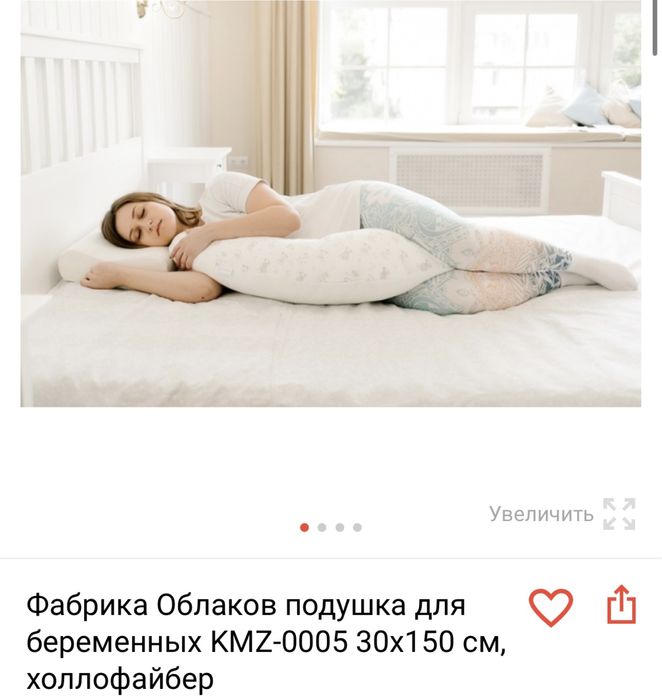The width and height of the screenshot is (662, 699).
Task: Share this product listing
Action: tap(622, 605)
